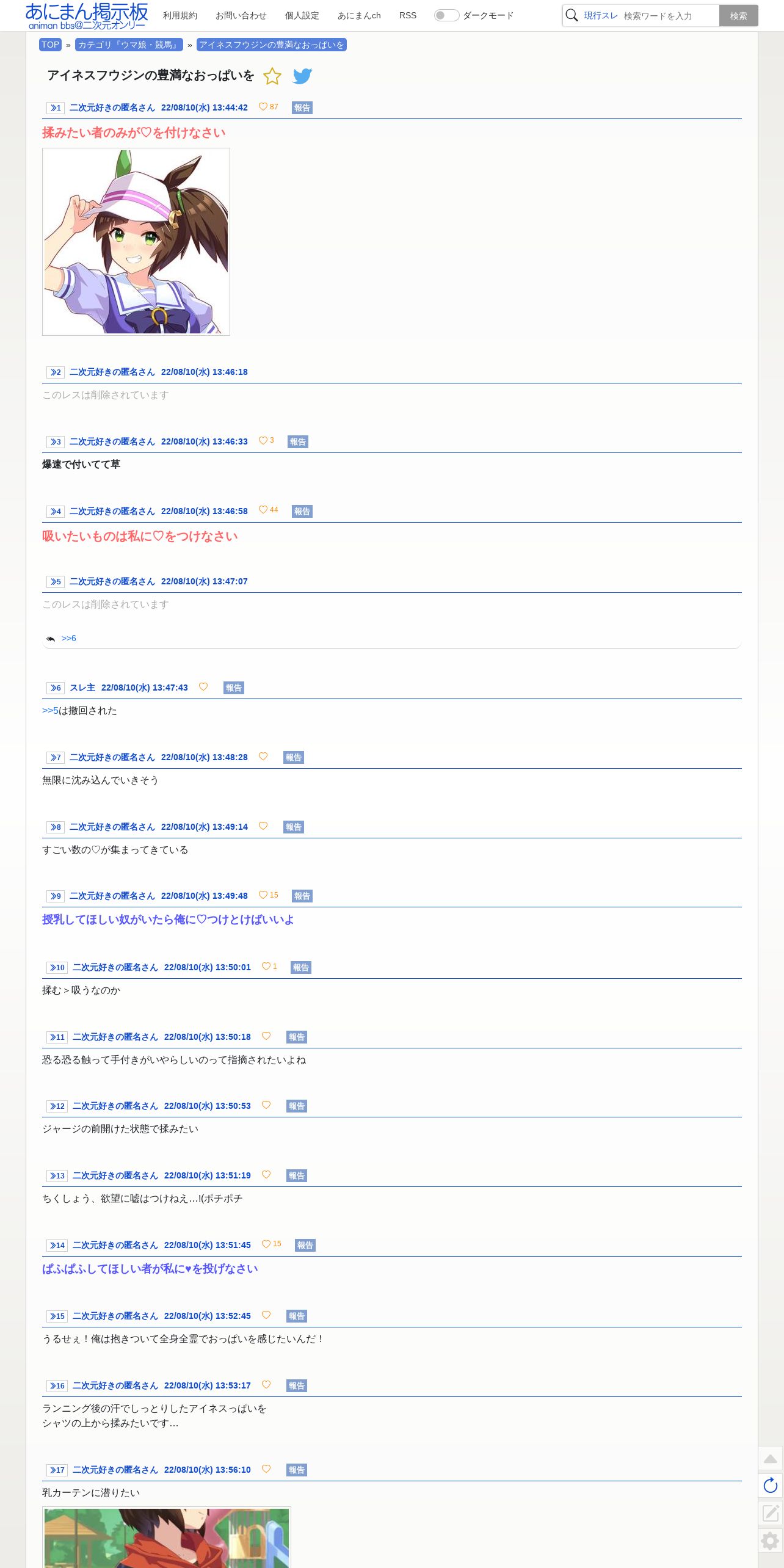The image size is (784, 1568).
Task: Toggle the ダークモード switch
Action: (x=446, y=15)
